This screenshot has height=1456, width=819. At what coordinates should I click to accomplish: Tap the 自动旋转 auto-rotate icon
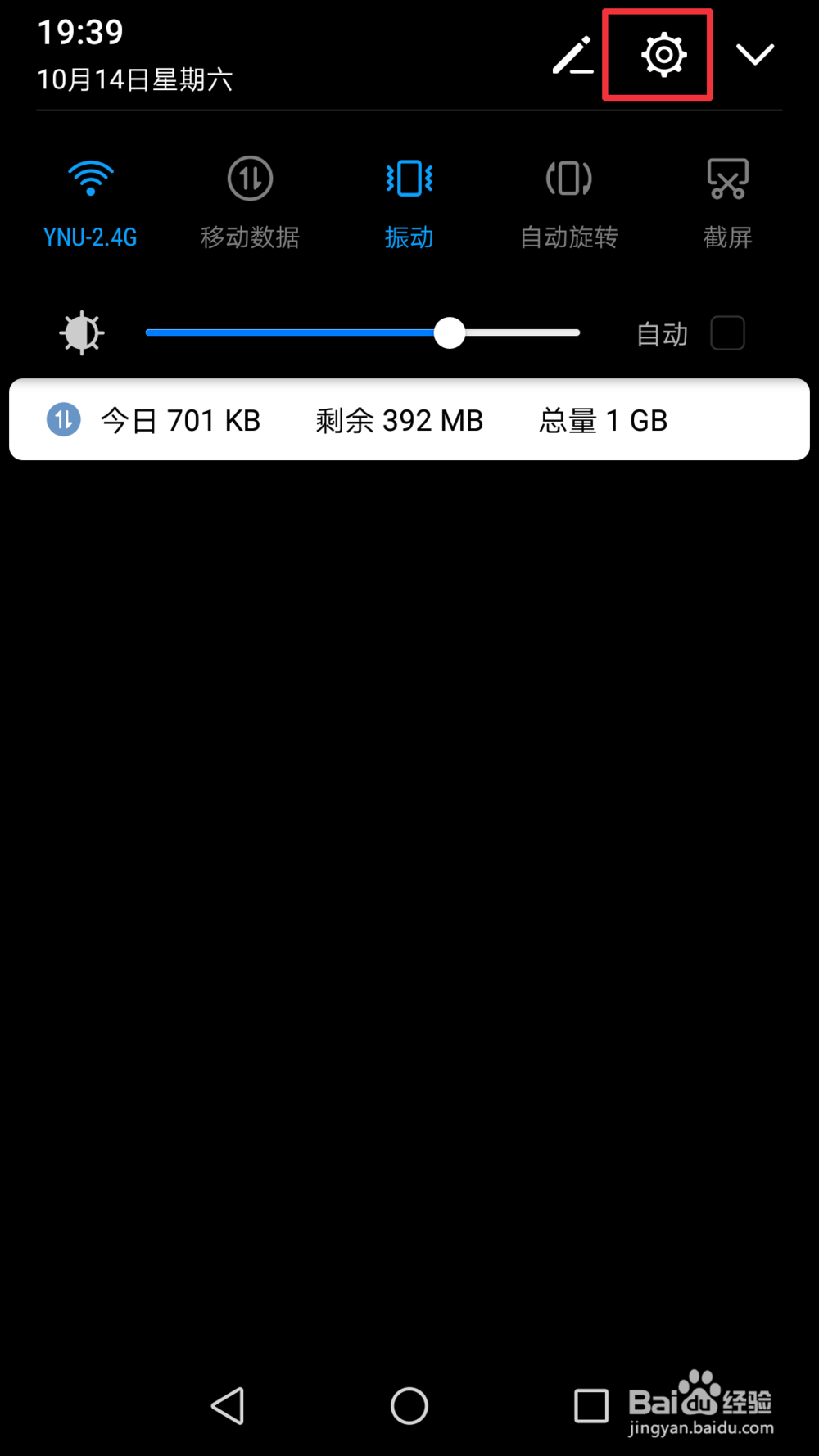pos(568,178)
